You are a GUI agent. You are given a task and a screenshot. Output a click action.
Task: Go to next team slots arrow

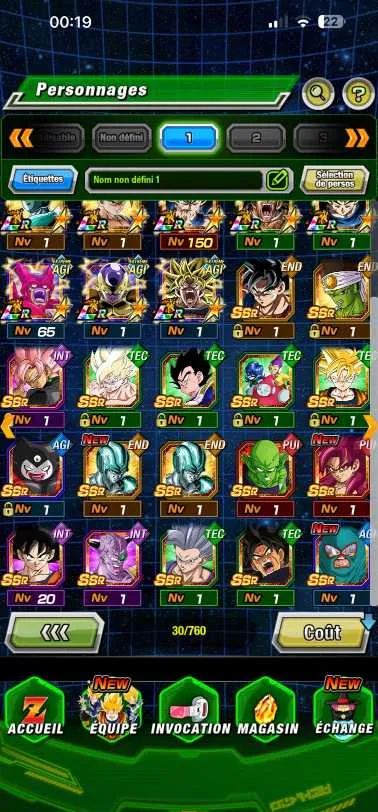(357, 138)
